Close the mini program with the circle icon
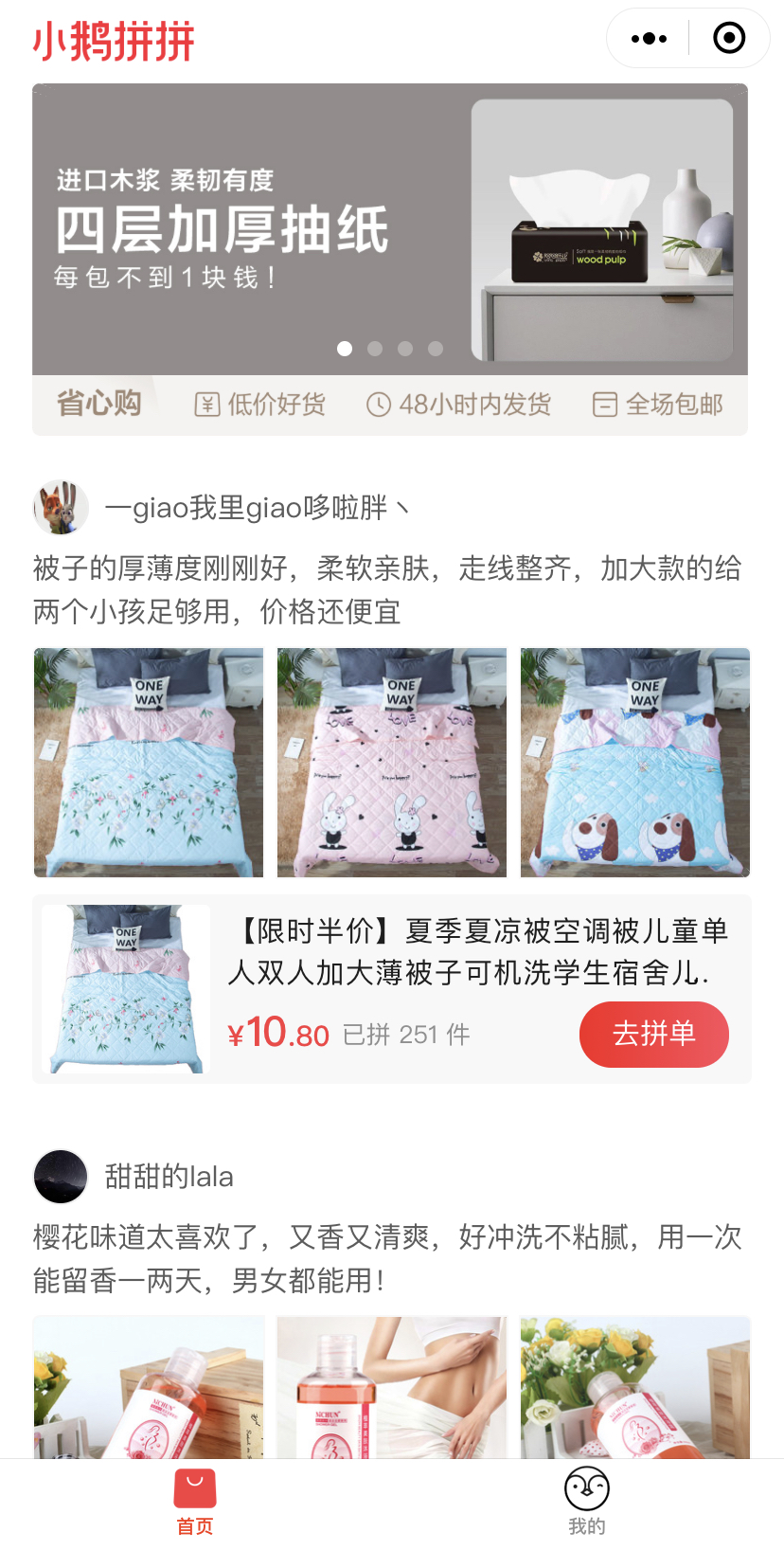Screen dimensions: 784x1550 [x=728, y=39]
